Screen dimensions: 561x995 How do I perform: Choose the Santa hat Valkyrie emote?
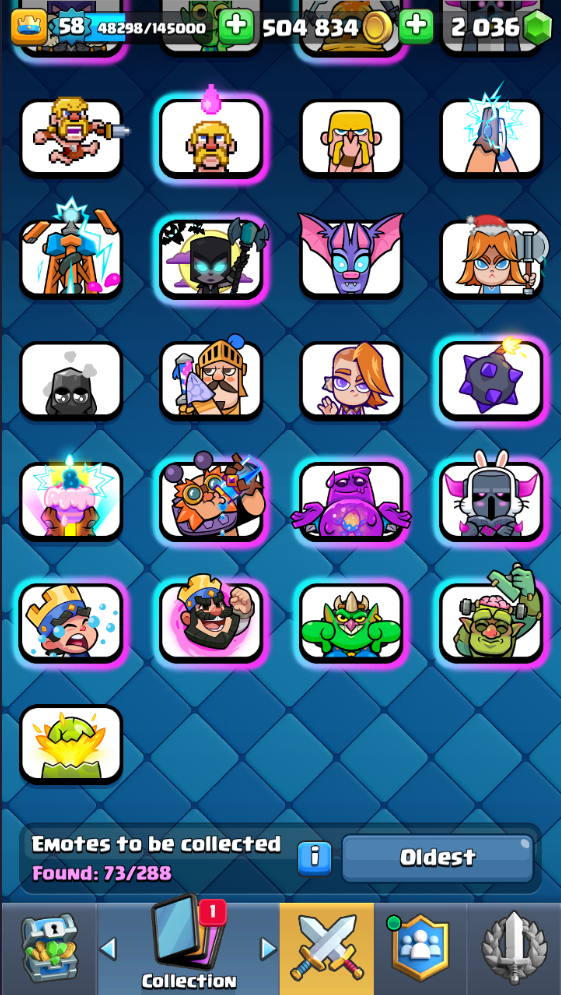tap(491, 258)
